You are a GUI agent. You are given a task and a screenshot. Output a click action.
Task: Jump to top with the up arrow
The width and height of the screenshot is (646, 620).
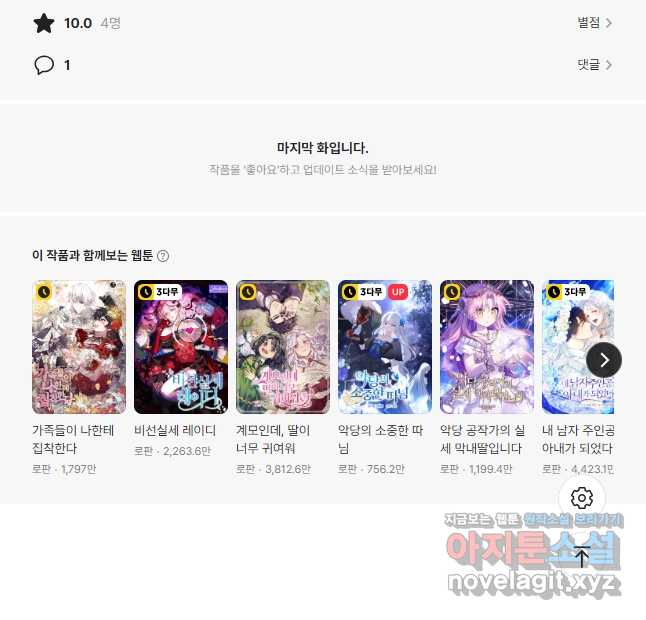(582, 557)
